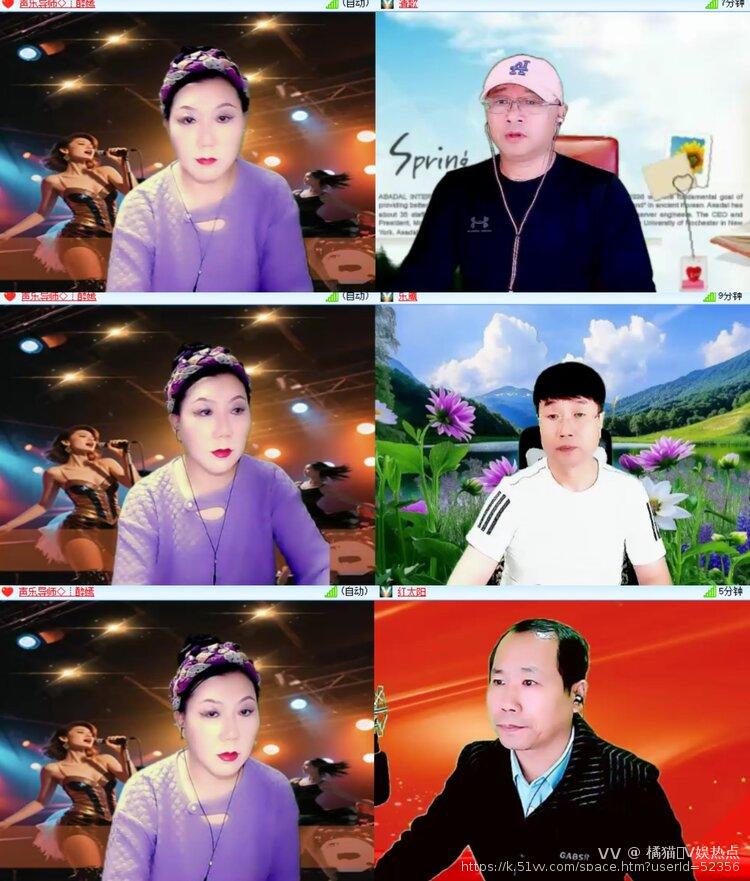The width and height of the screenshot is (750, 881).
Task: Click the heart icon on 酒欢's title bar
Action: [x=385, y=6]
